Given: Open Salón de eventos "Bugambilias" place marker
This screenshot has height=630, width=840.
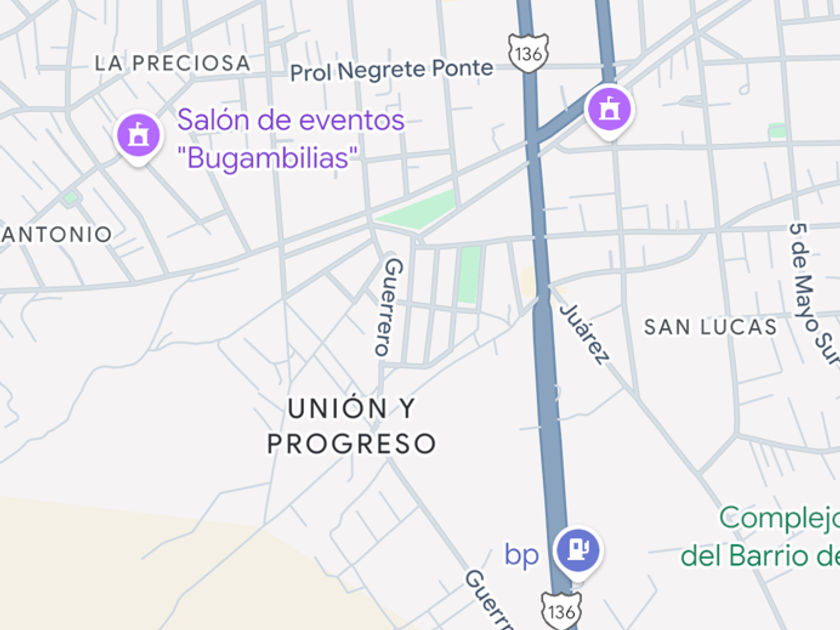Looking at the screenshot, I should (x=138, y=134).
